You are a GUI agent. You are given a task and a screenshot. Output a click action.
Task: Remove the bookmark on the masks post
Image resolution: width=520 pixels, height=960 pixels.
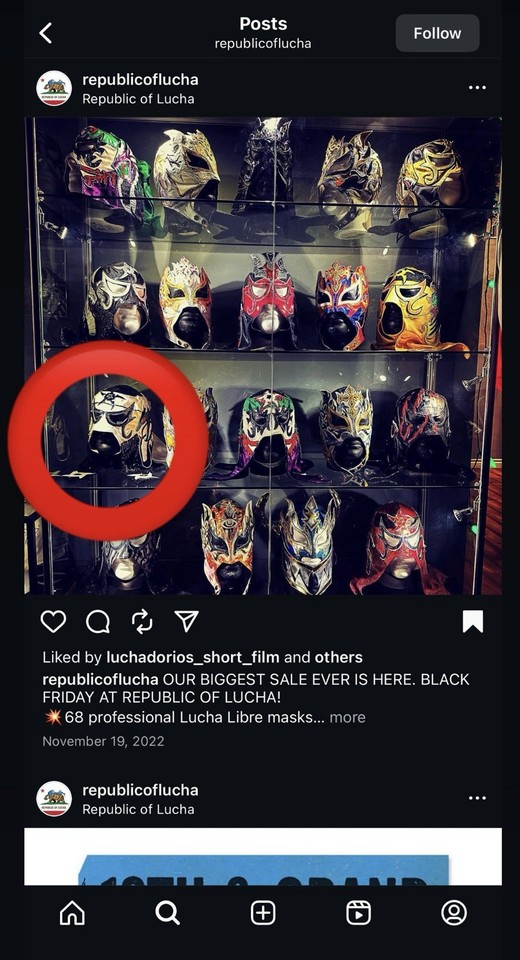pyautogui.click(x=473, y=621)
